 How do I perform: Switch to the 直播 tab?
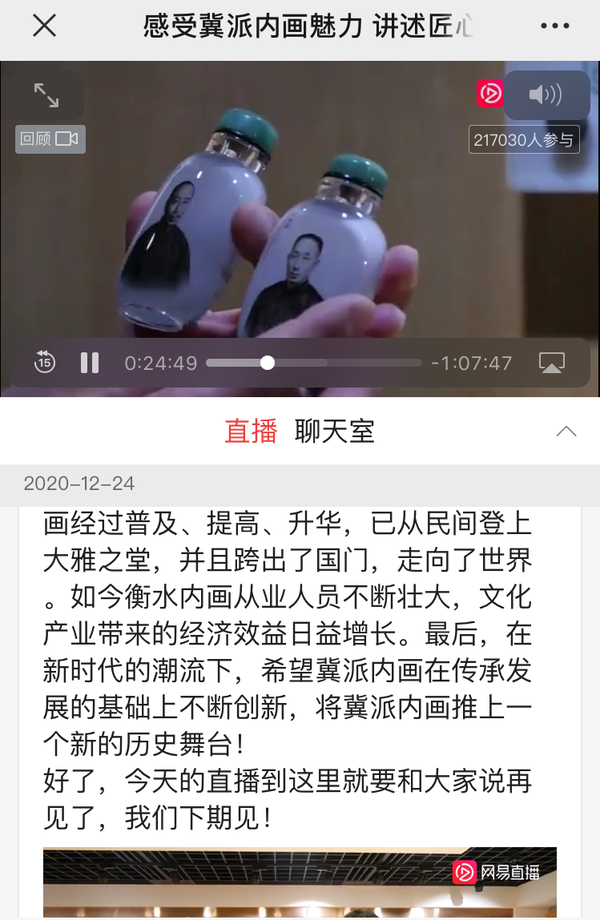pyautogui.click(x=251, y=431)
